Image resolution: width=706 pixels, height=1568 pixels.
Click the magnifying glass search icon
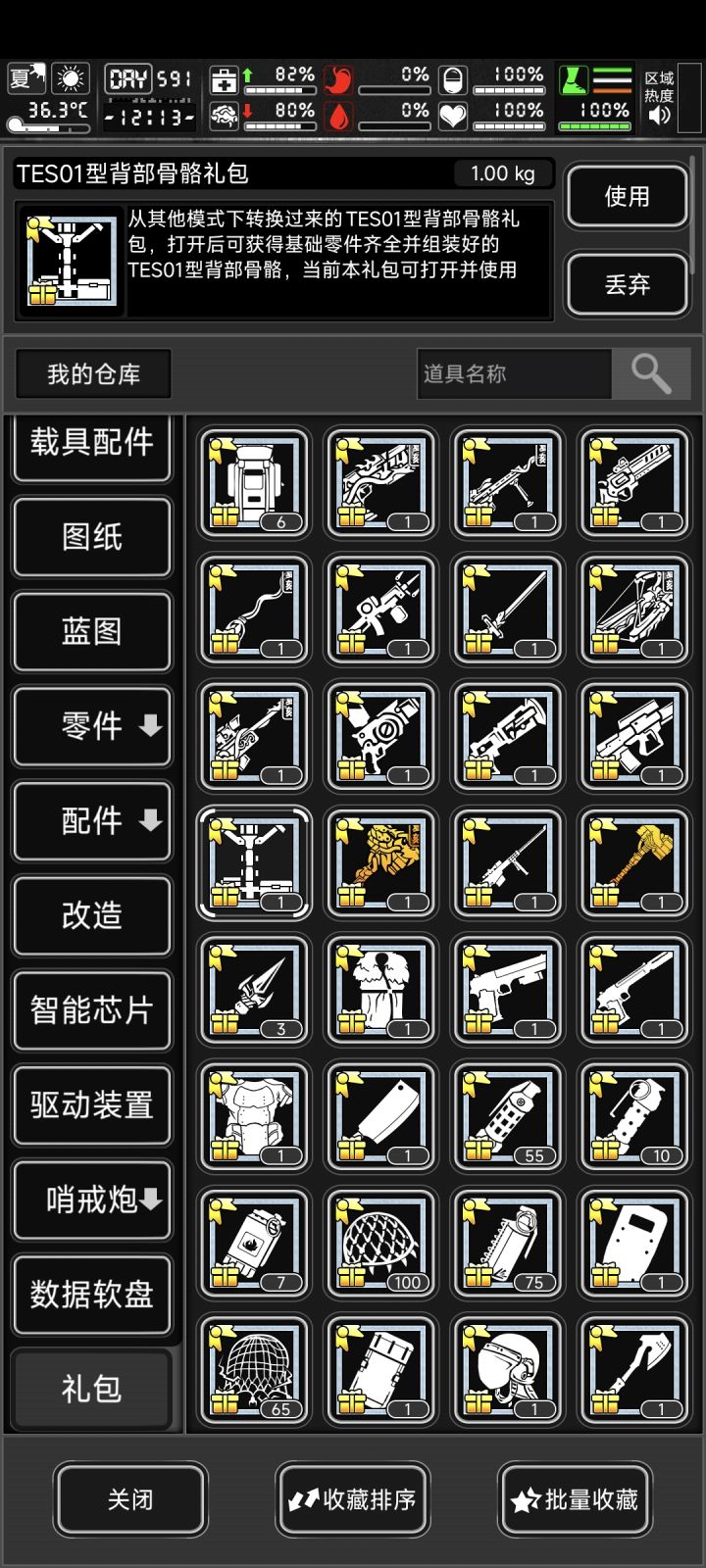(652, 373)
